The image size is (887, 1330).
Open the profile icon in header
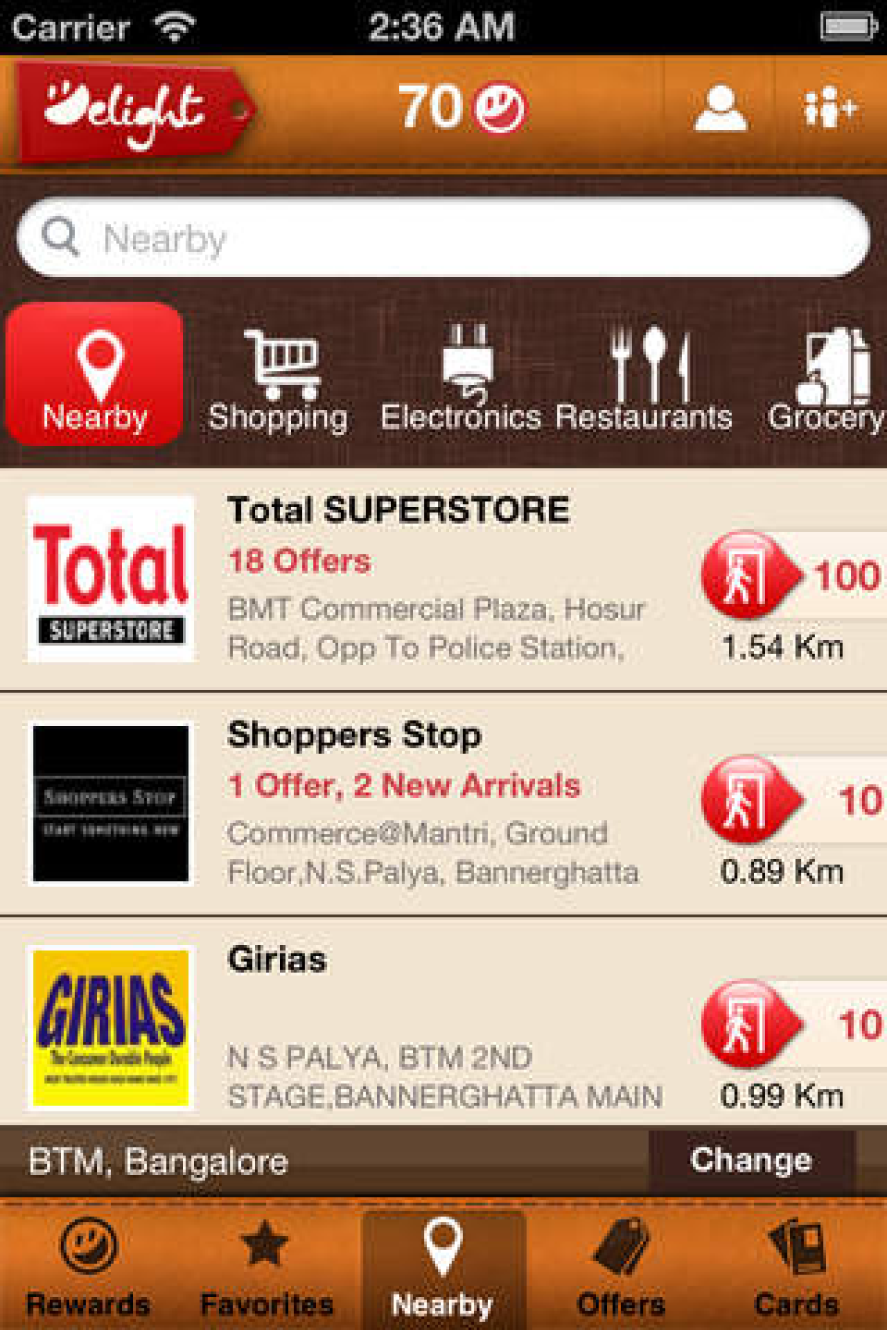(720, 109)
